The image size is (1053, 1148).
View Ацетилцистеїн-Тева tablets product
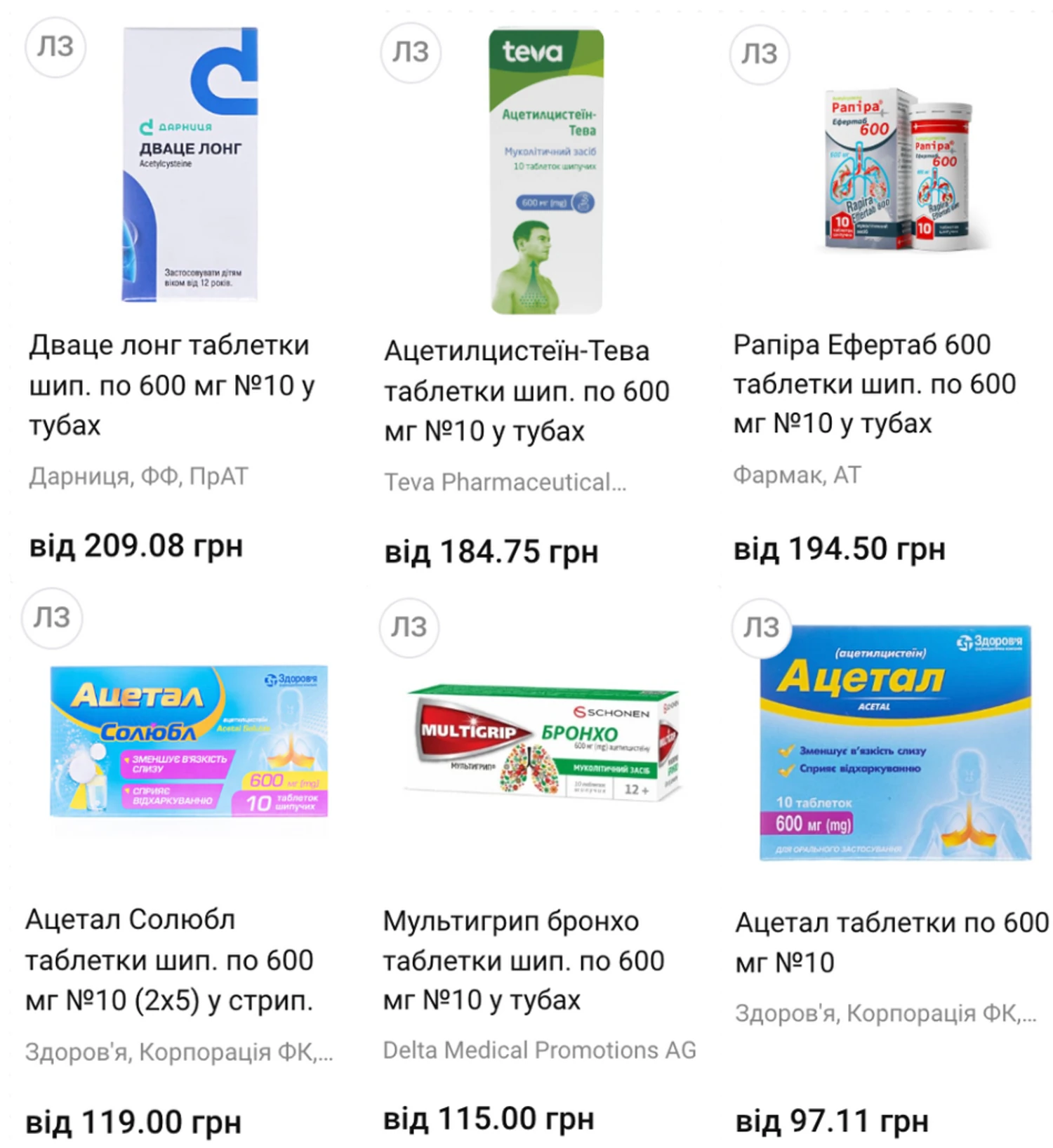[526, 390]
